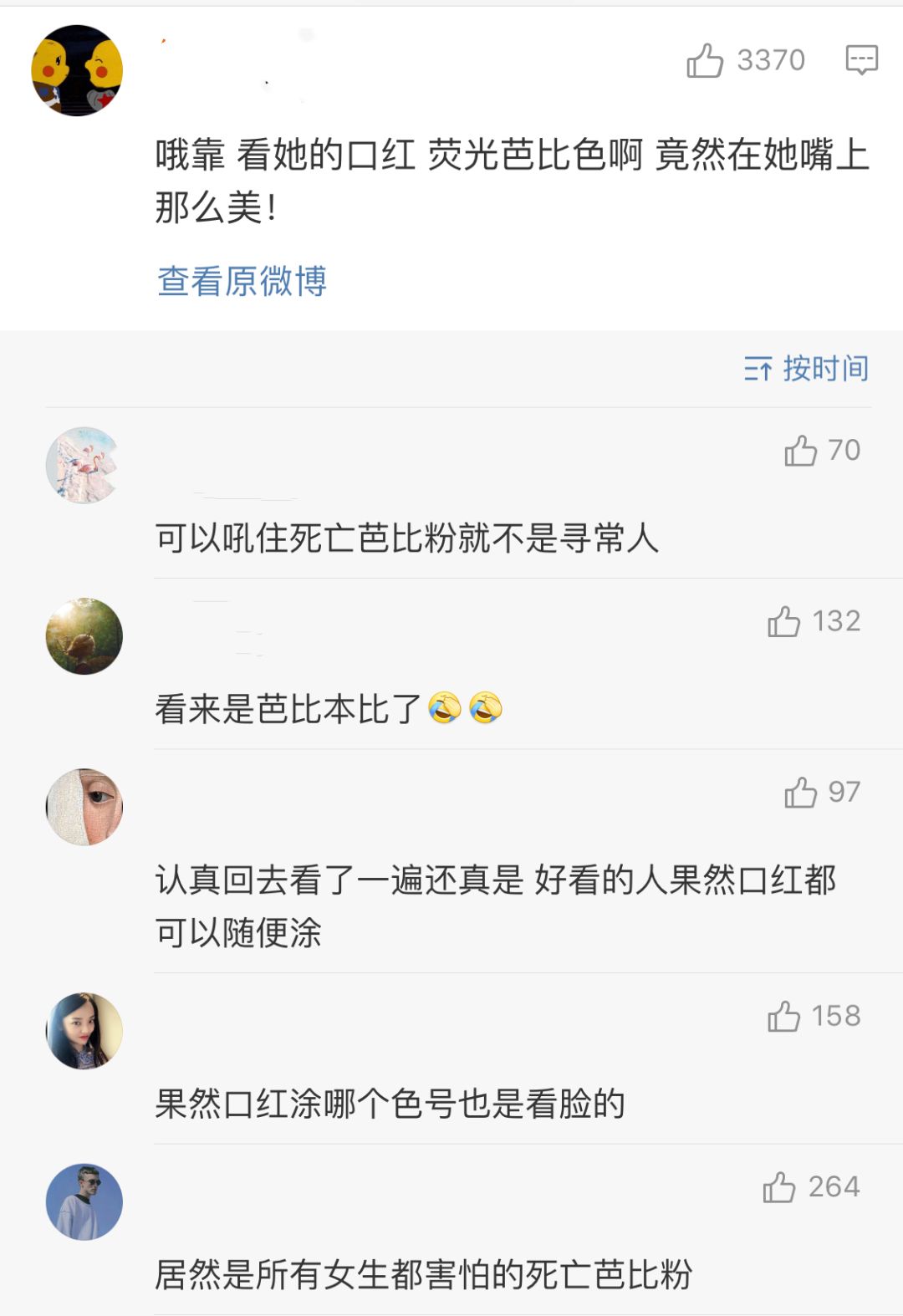Like the reply with 264 likes
The height and width of the screenshot is (1316, 903).
coord(778,1186)
